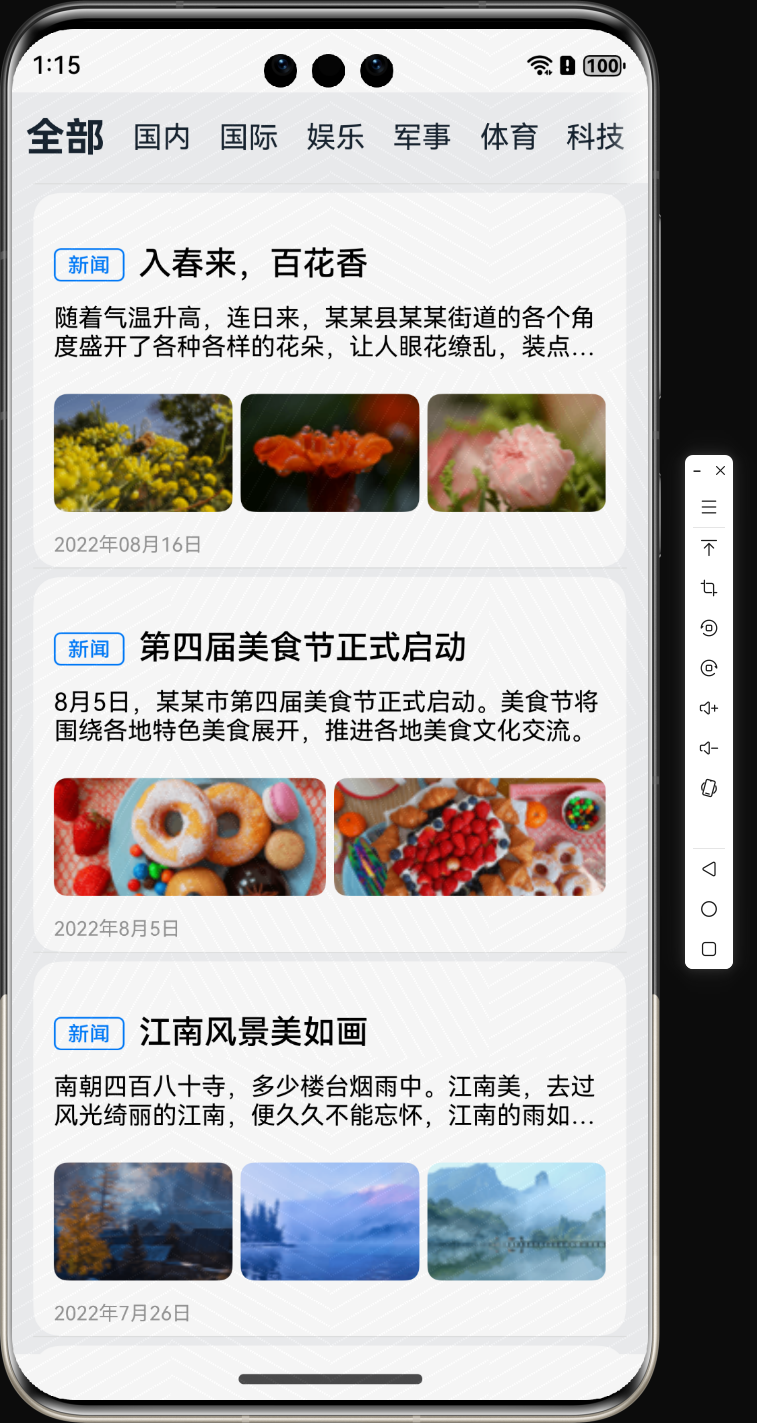Image resolution: width=757 pixels, height=1423 pixels.
Task: Tap the emulator back navigation triangle
Action: 709,869
